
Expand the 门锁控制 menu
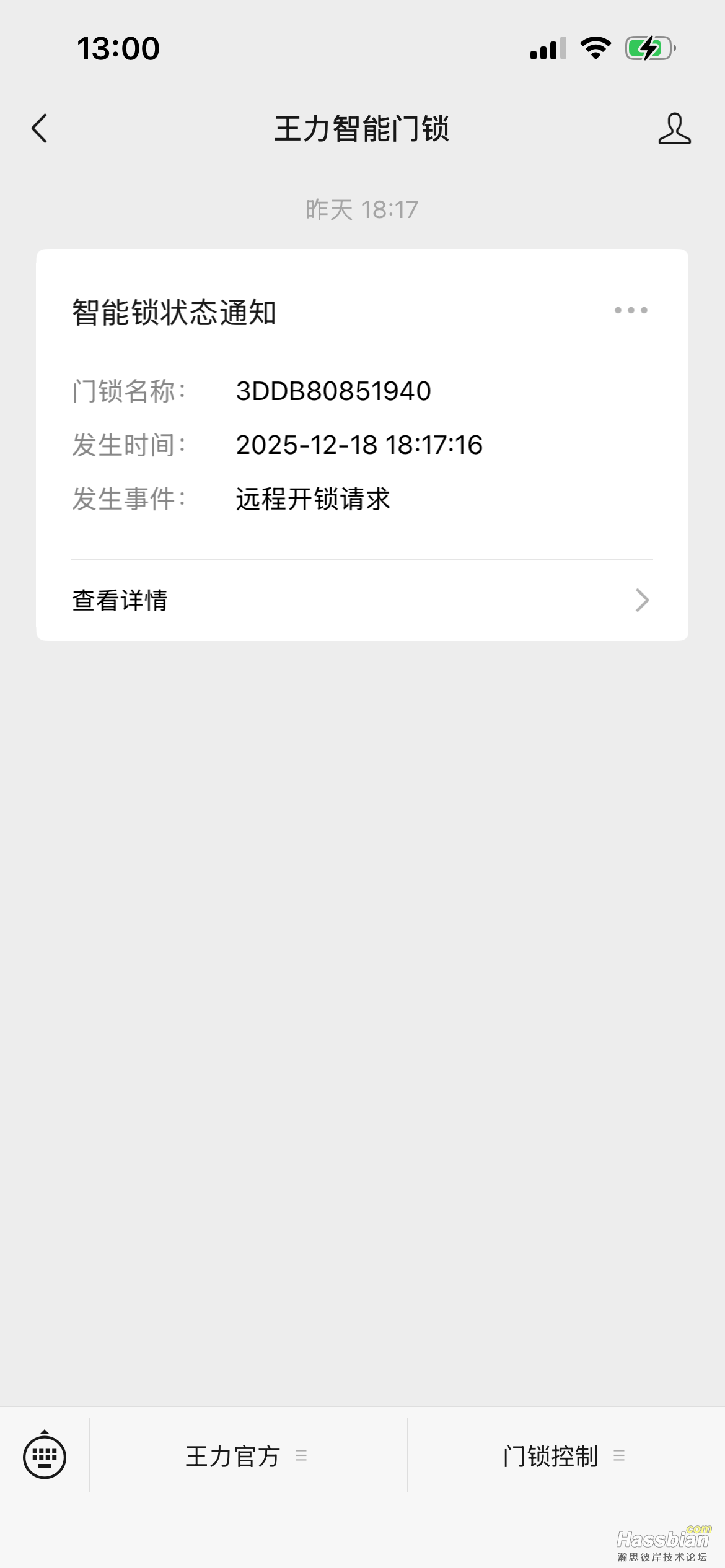[565, 1456]
